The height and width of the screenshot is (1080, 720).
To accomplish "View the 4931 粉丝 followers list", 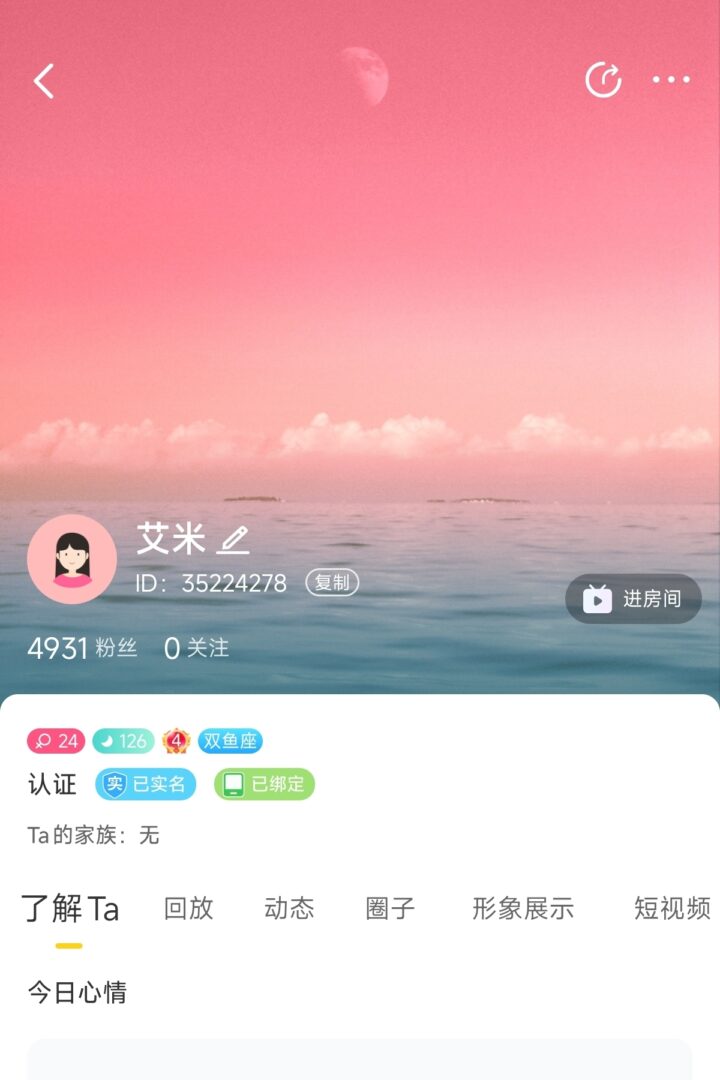I will coord(82,648).
